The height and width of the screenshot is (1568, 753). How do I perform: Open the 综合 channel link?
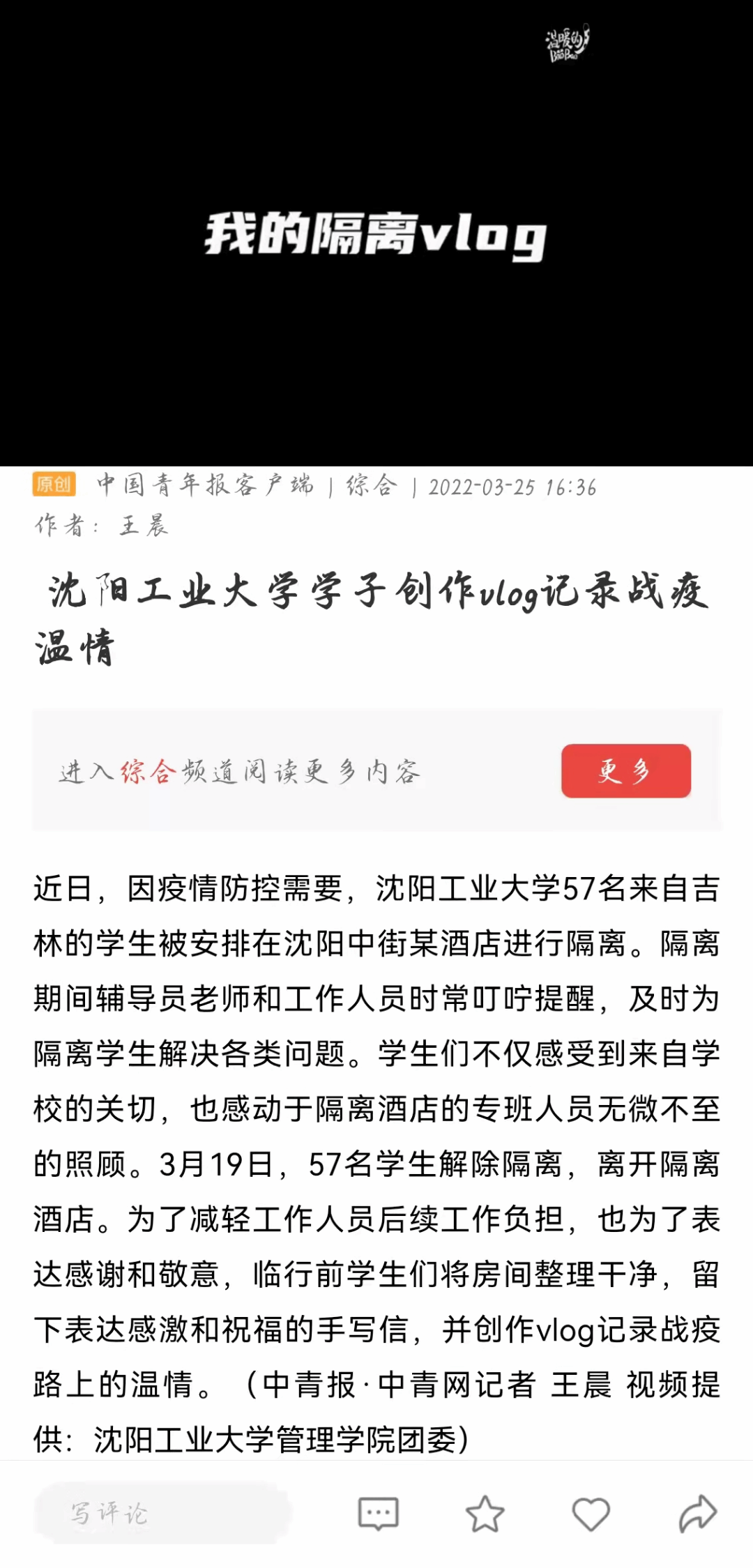point(148,772)
